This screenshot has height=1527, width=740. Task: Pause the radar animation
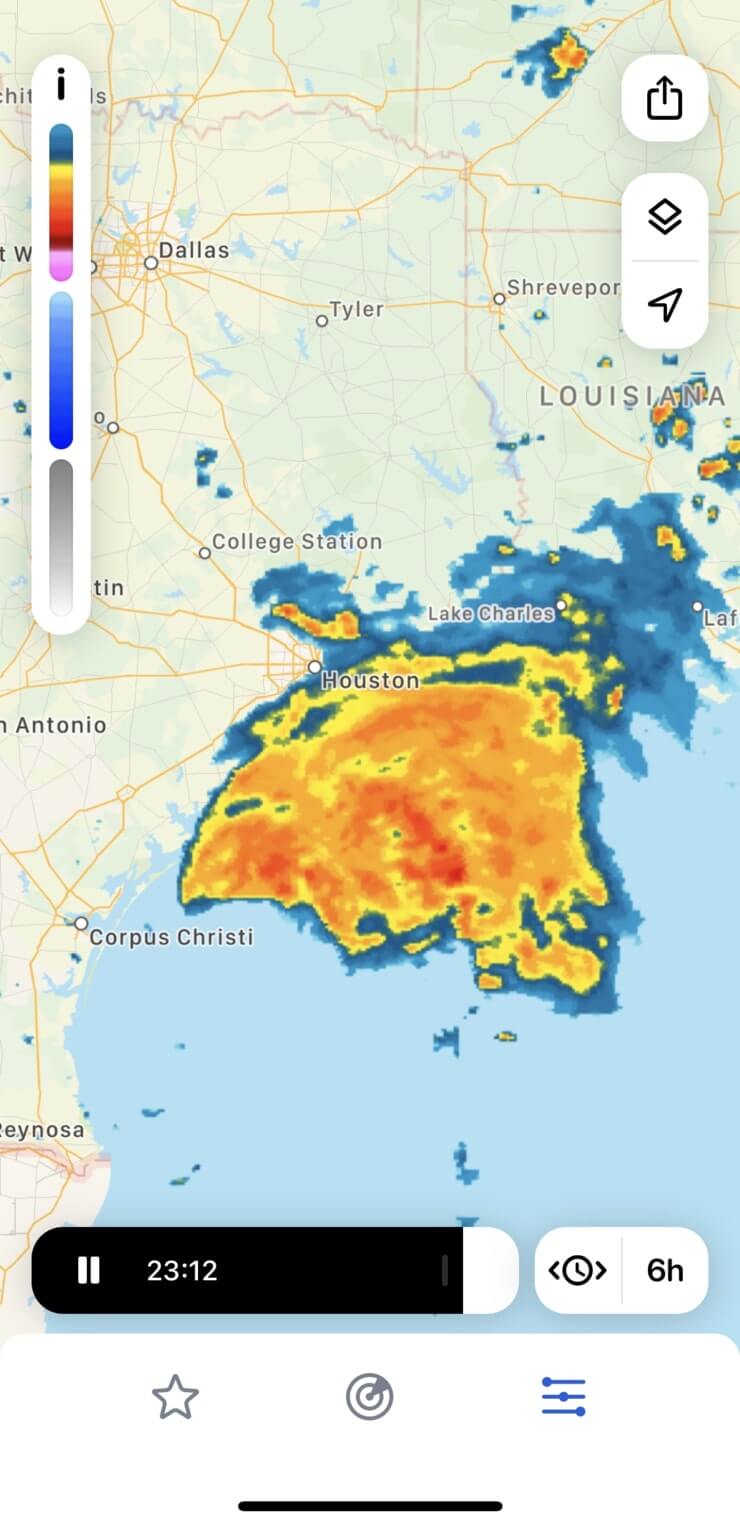coord(89,1270)
